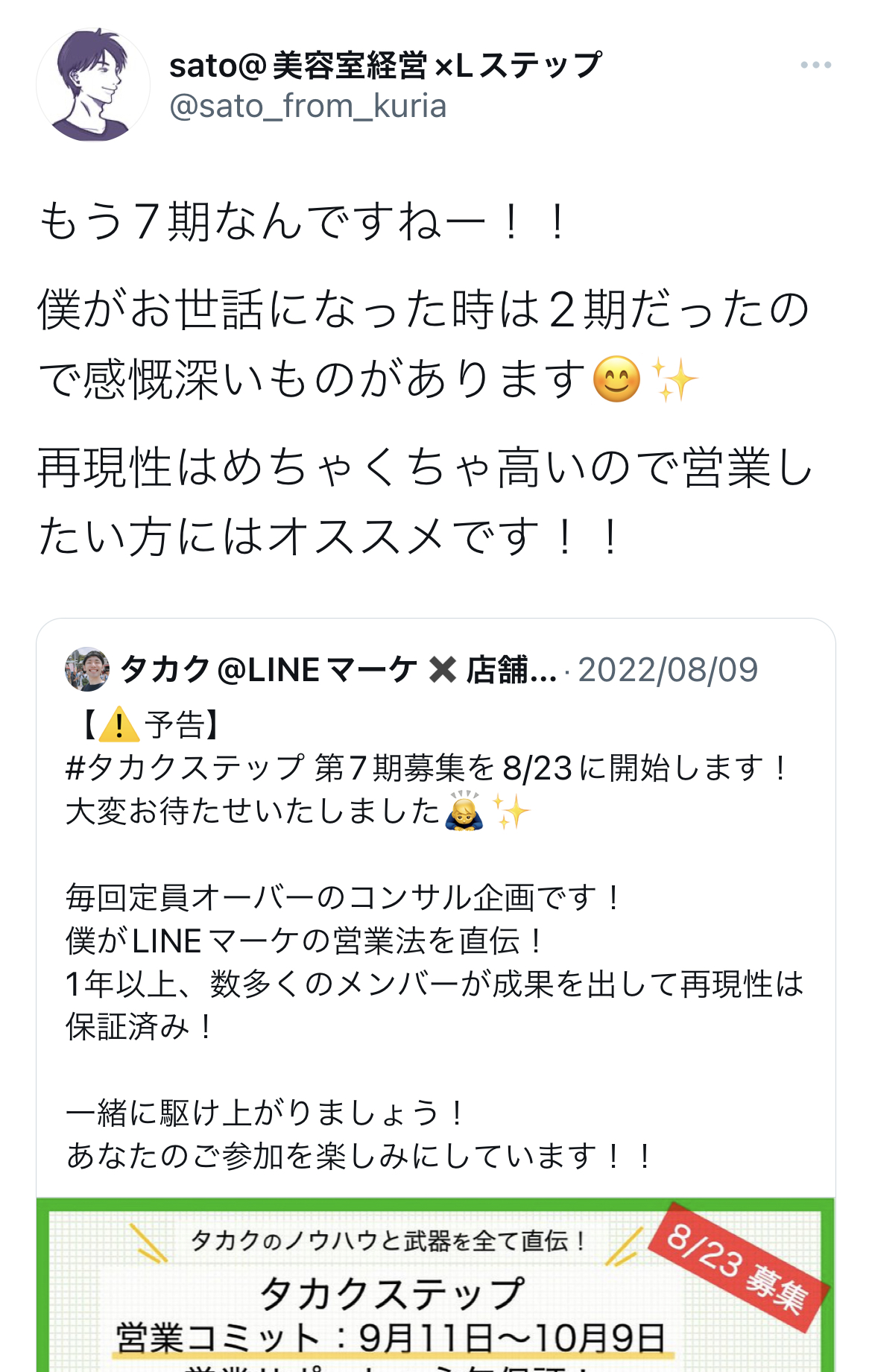The height and width of the screenshot is (1372, 872).
Task: Open sato's profile picture
Action: coord(93,85)
